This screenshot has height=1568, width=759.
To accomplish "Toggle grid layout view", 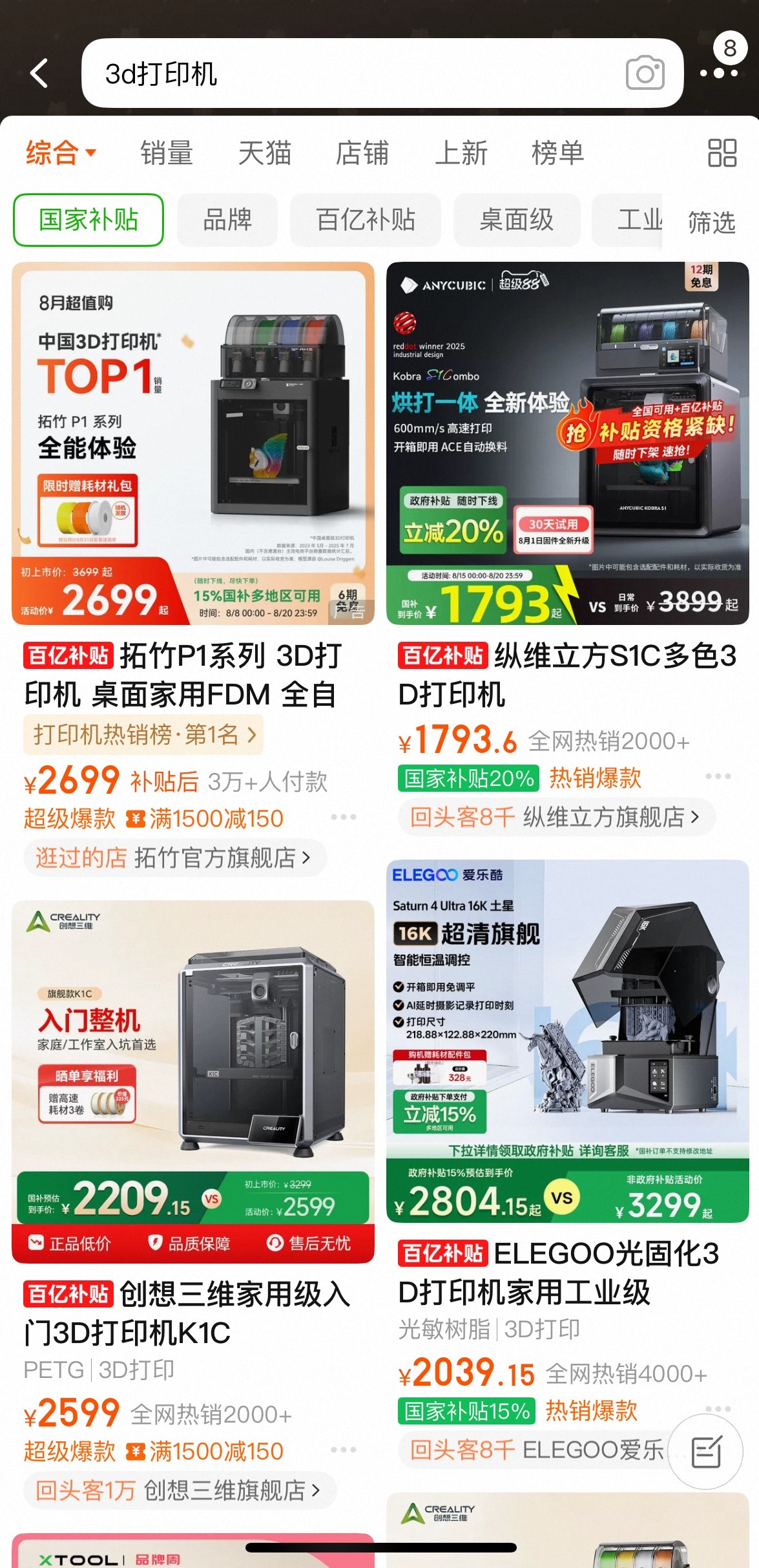I will coord(722,153).
